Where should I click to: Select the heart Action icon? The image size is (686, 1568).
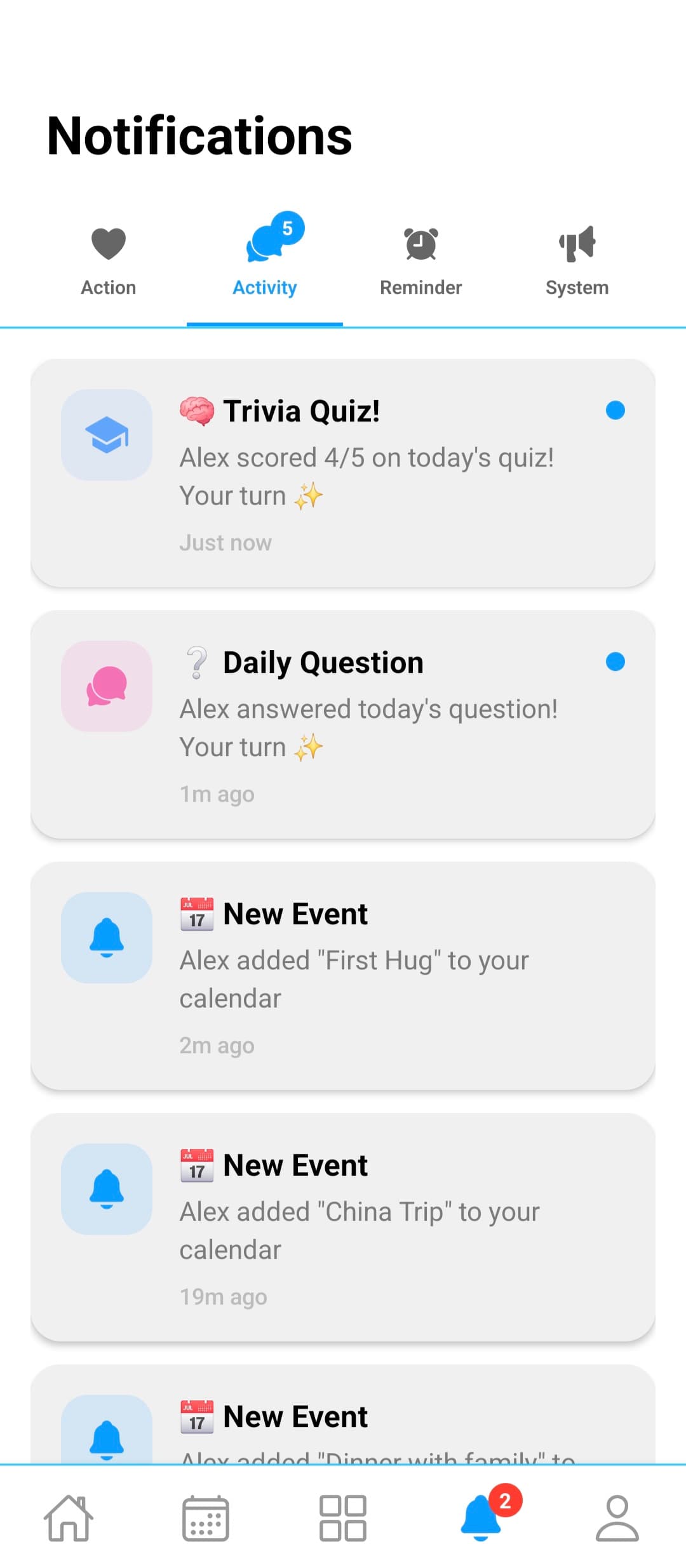[x=107, y=244]
